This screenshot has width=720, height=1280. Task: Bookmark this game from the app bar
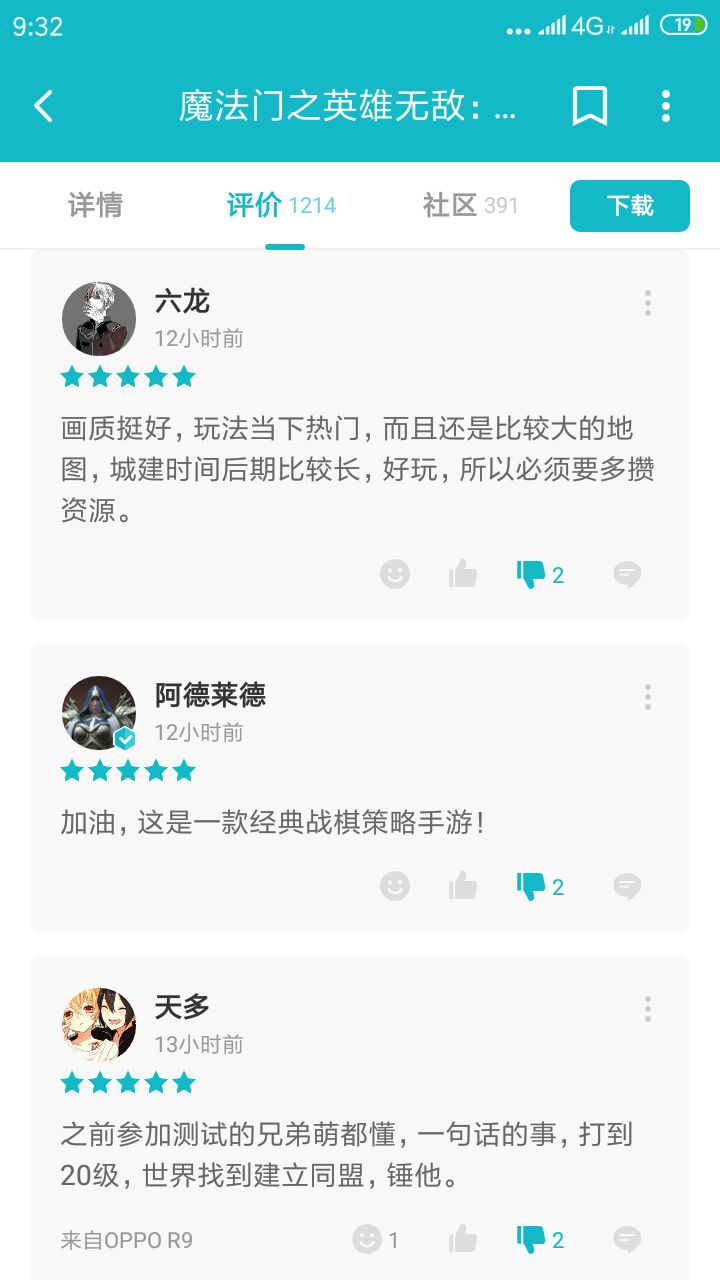pyautogui.click(x=589, y=106)
